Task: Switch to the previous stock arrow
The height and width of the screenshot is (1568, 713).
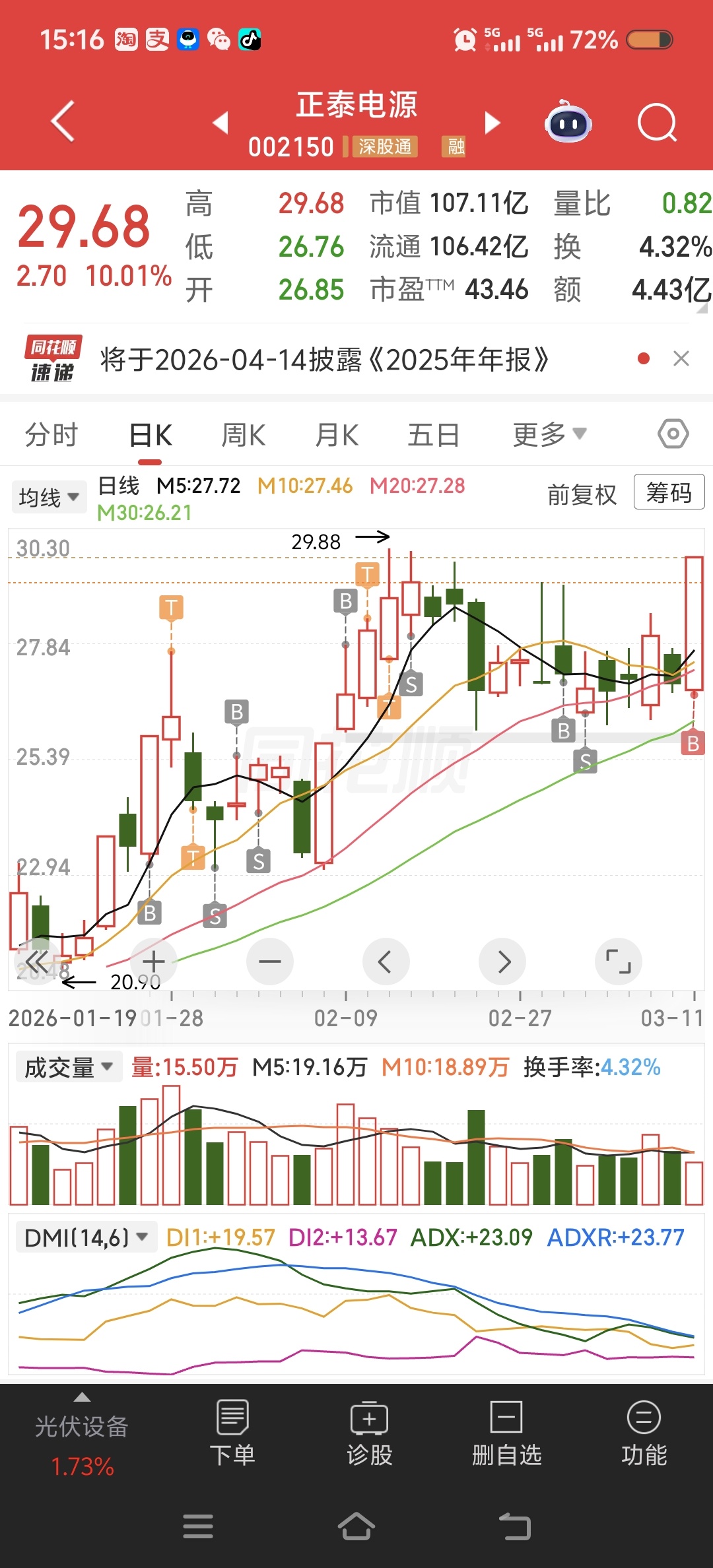Action: [221, 123]
